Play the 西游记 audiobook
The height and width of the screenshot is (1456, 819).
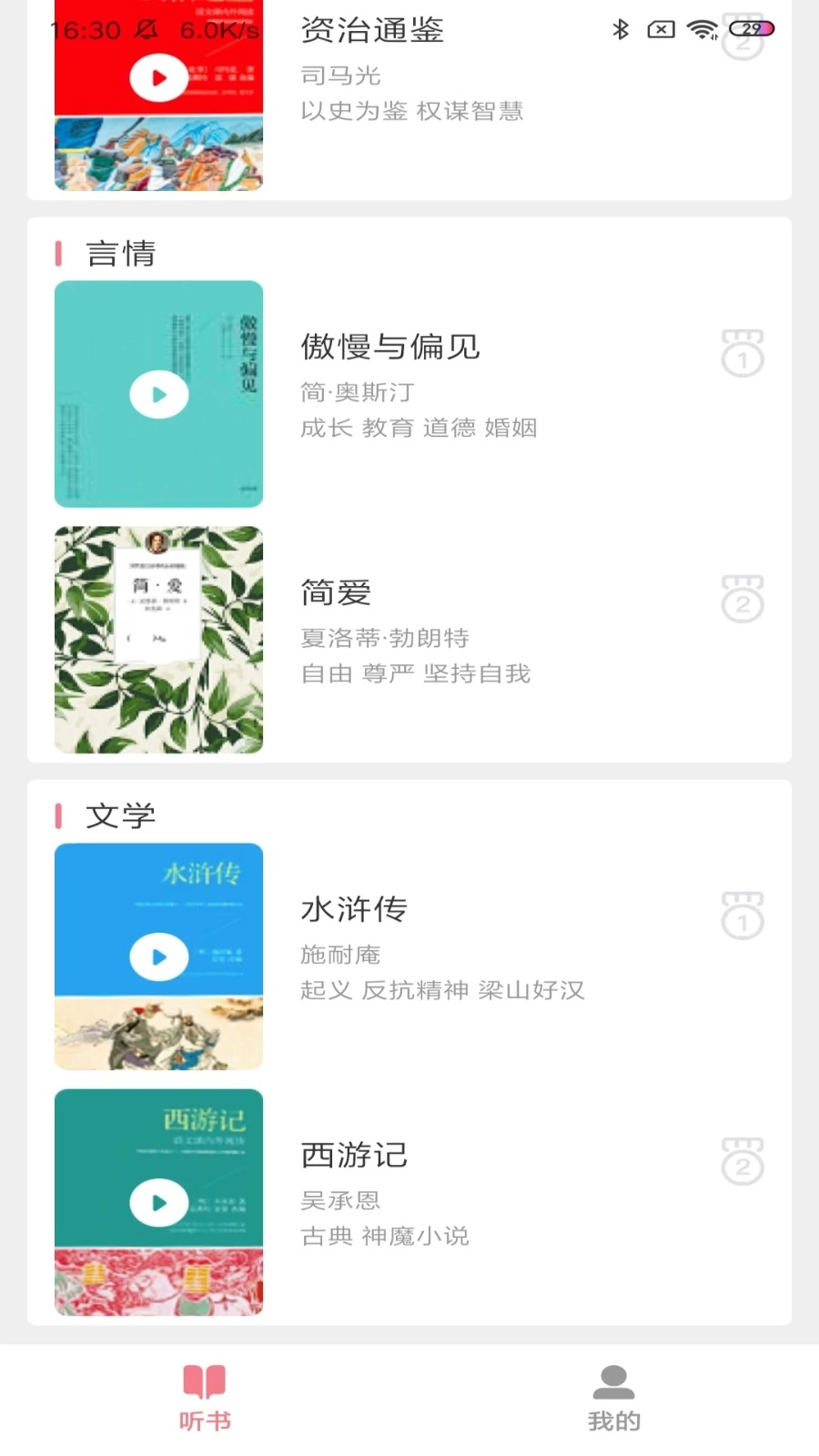[159, 1202]
